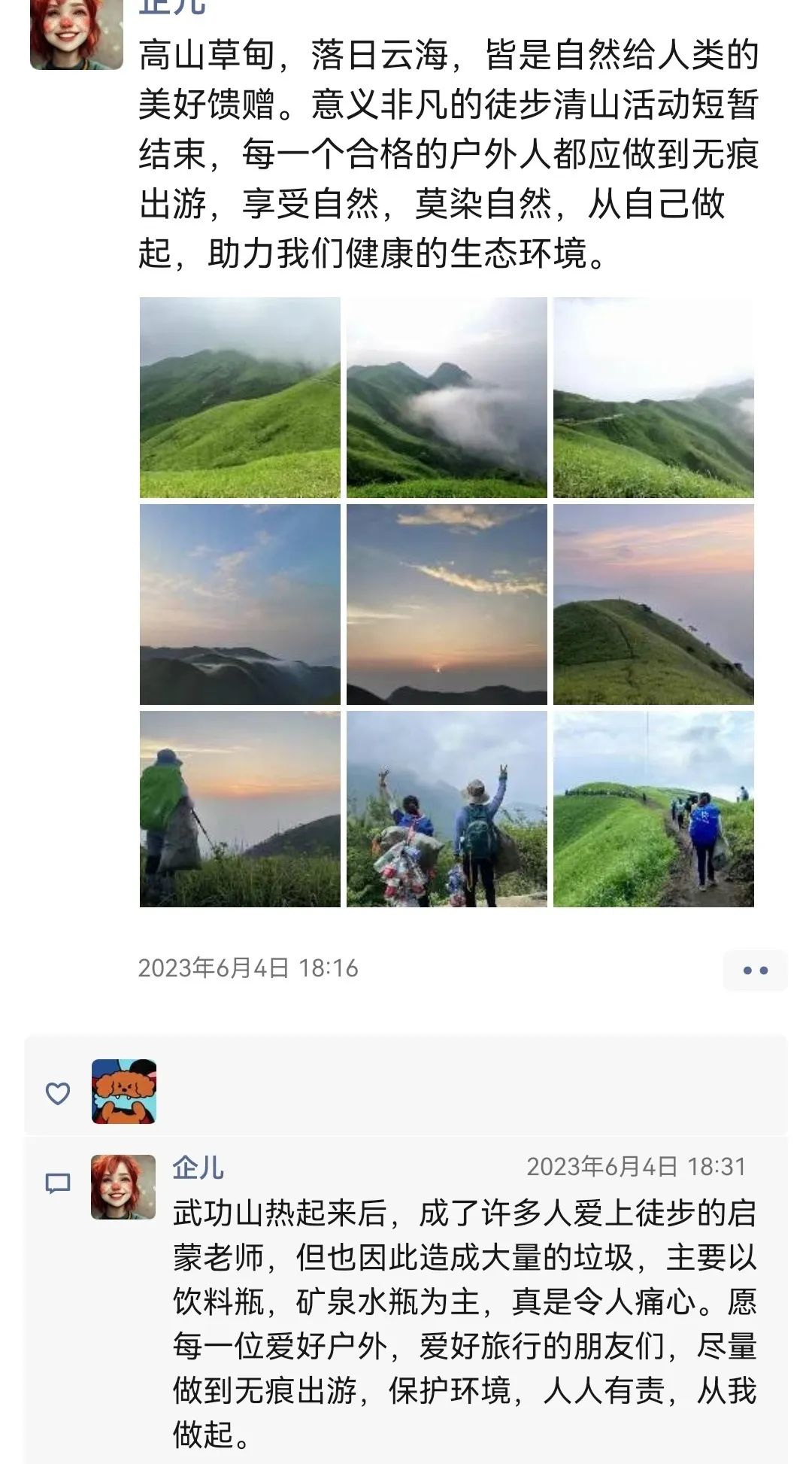Tap the name 企儿 in the comment
Viewport: 812px width, 1464px height.
[x=198, y=1167]
